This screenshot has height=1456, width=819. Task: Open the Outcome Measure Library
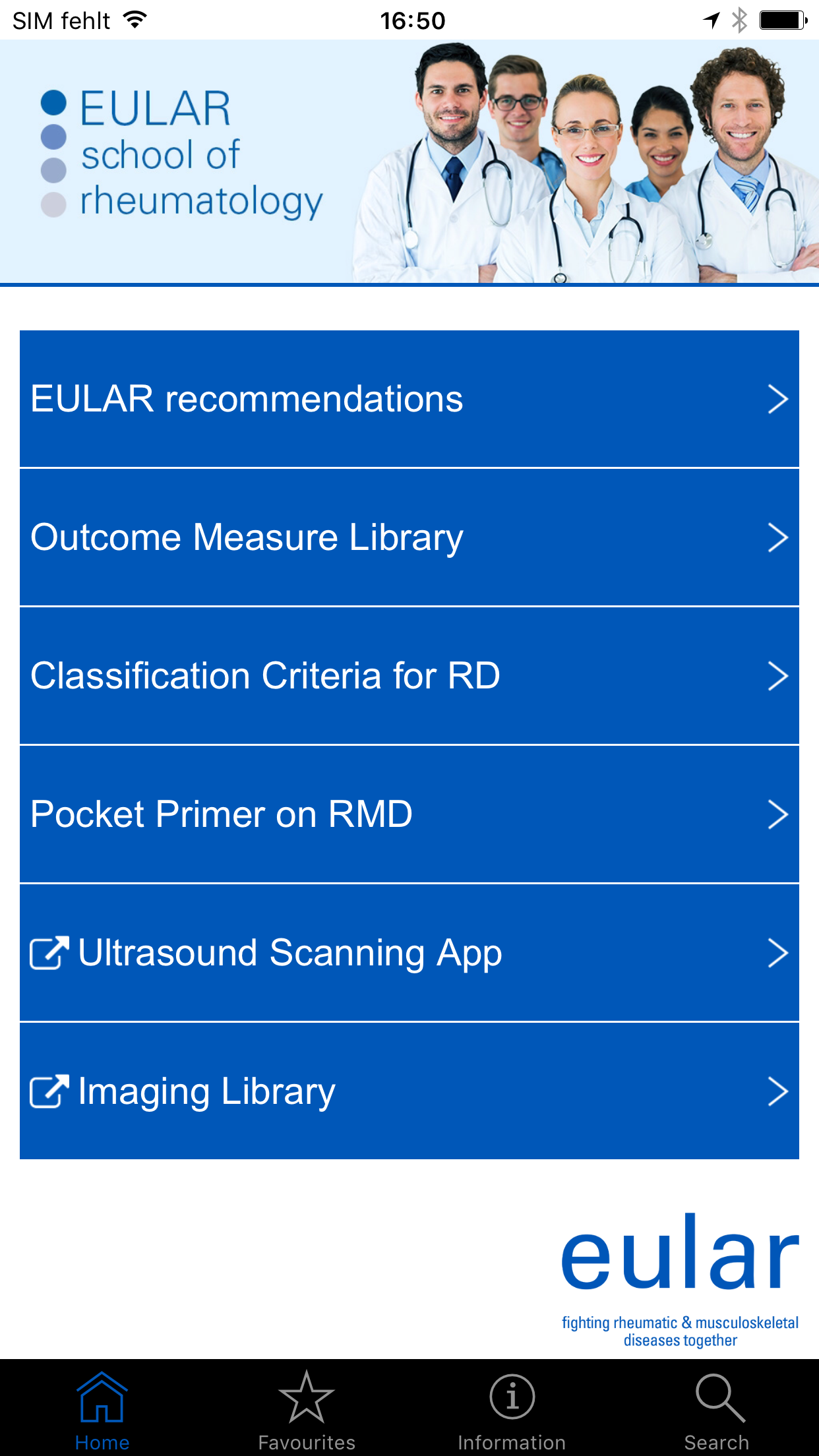(409, 537)
